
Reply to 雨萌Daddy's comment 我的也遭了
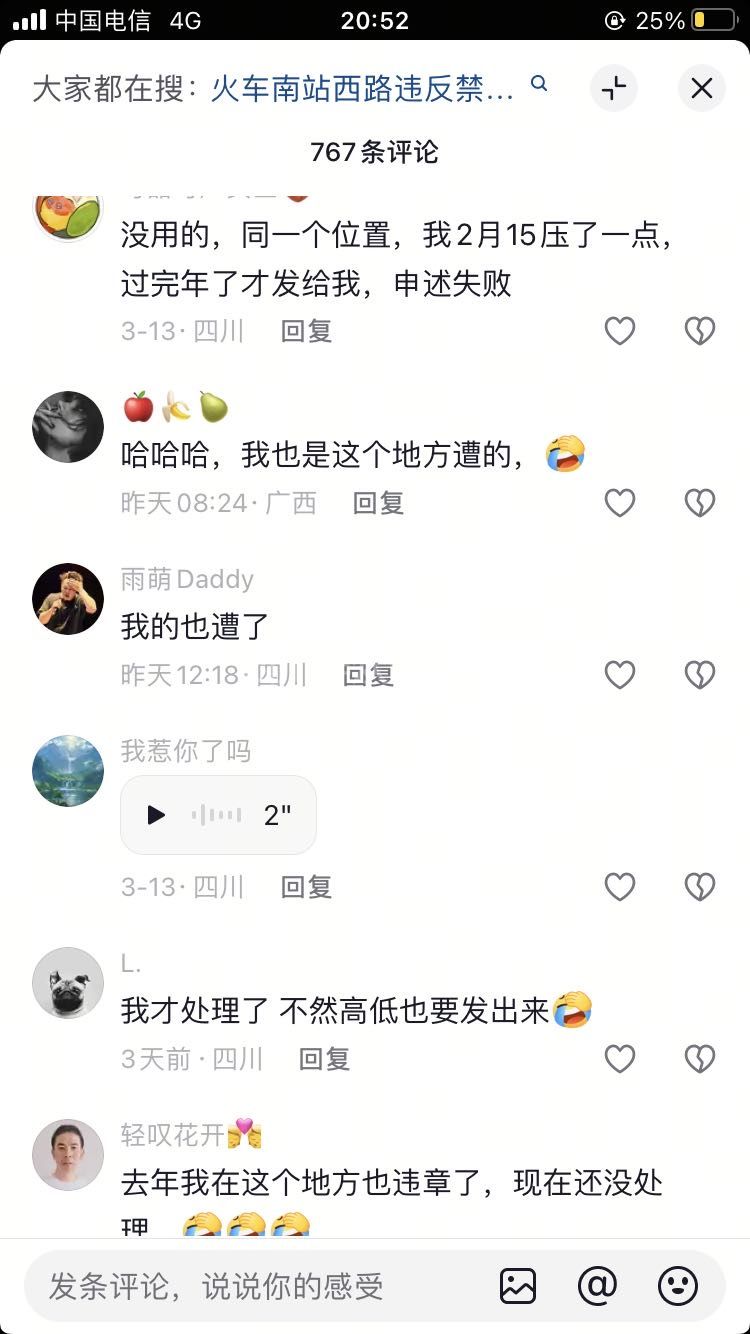[368, 675]
